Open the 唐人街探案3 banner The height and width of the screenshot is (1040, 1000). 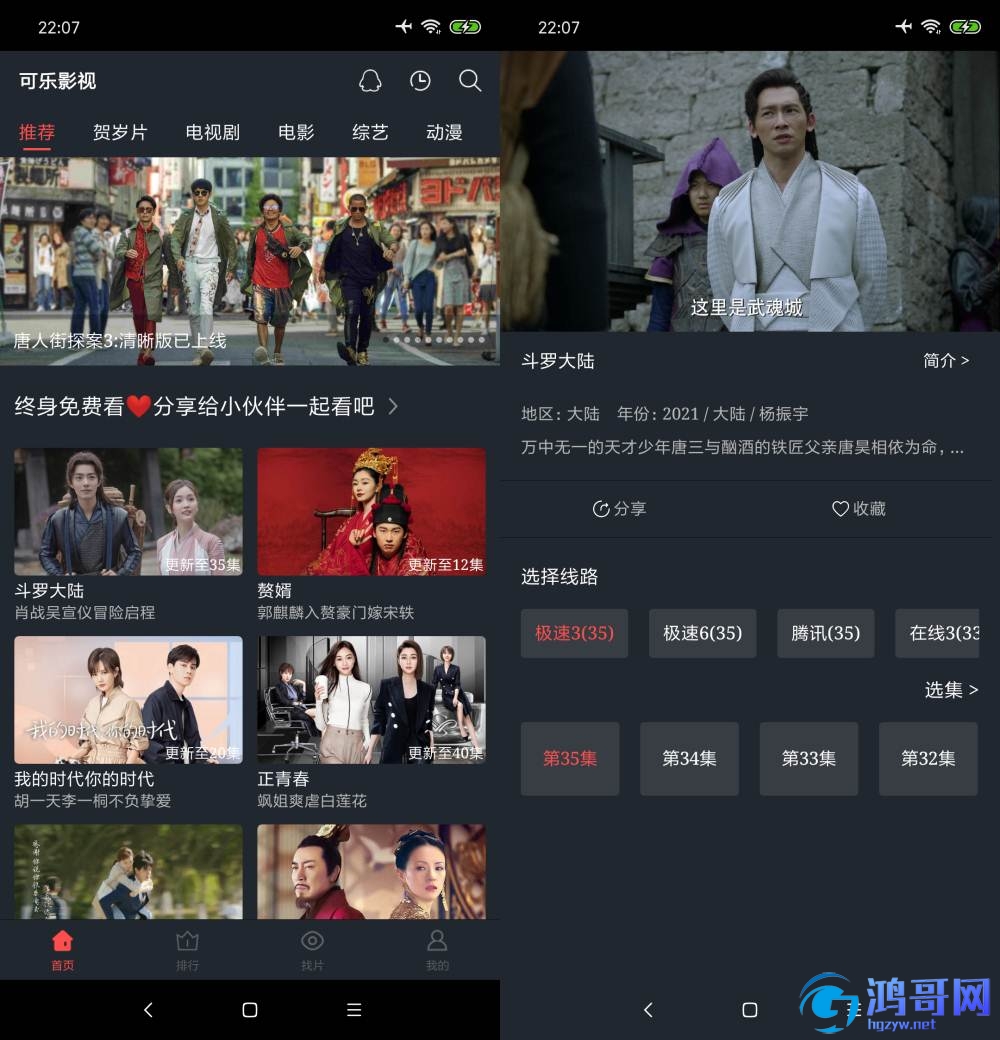click(x=250, y=260)
